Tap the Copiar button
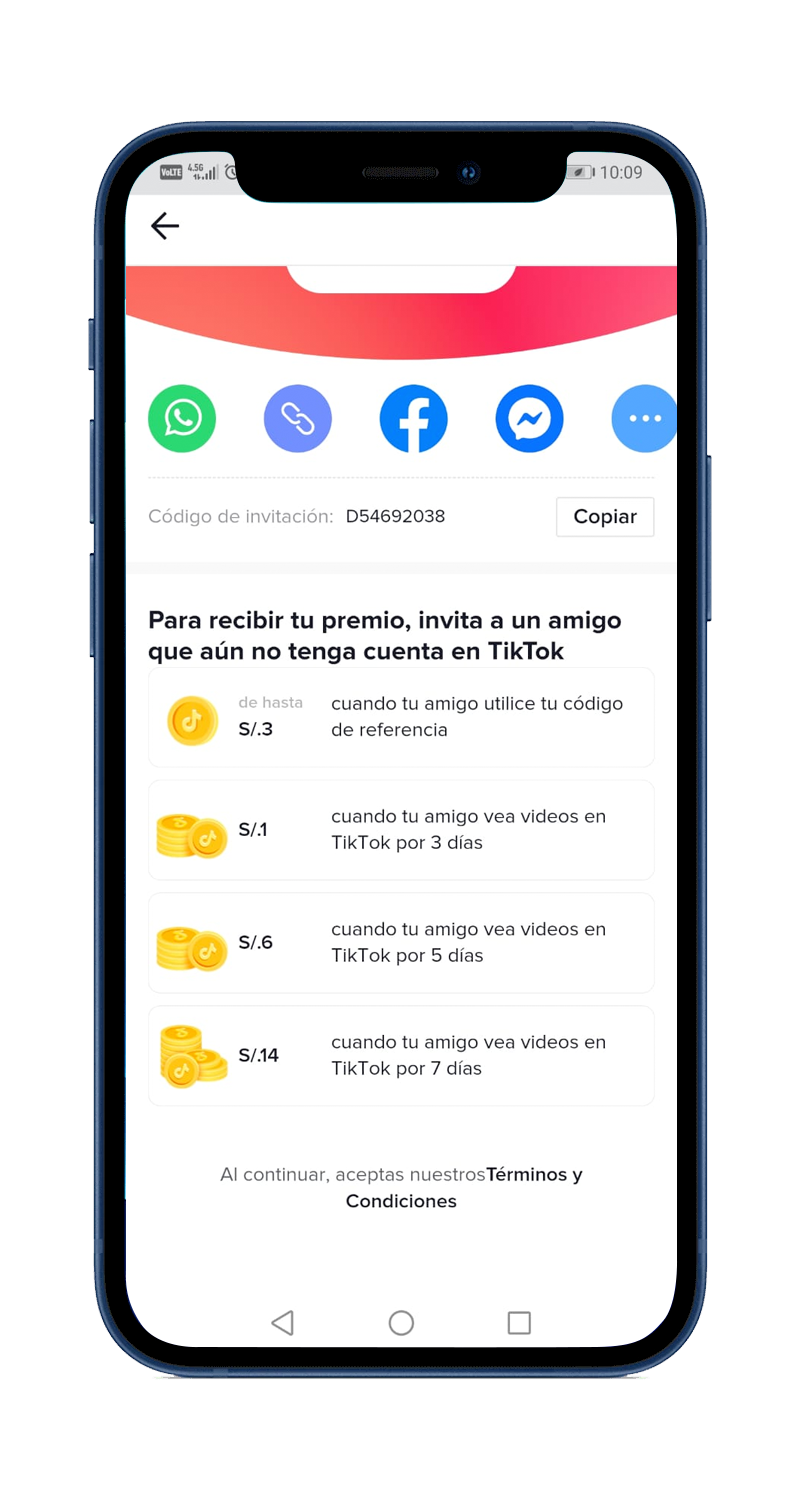This screenshot has height=1500, width=800. coord(604,517)
